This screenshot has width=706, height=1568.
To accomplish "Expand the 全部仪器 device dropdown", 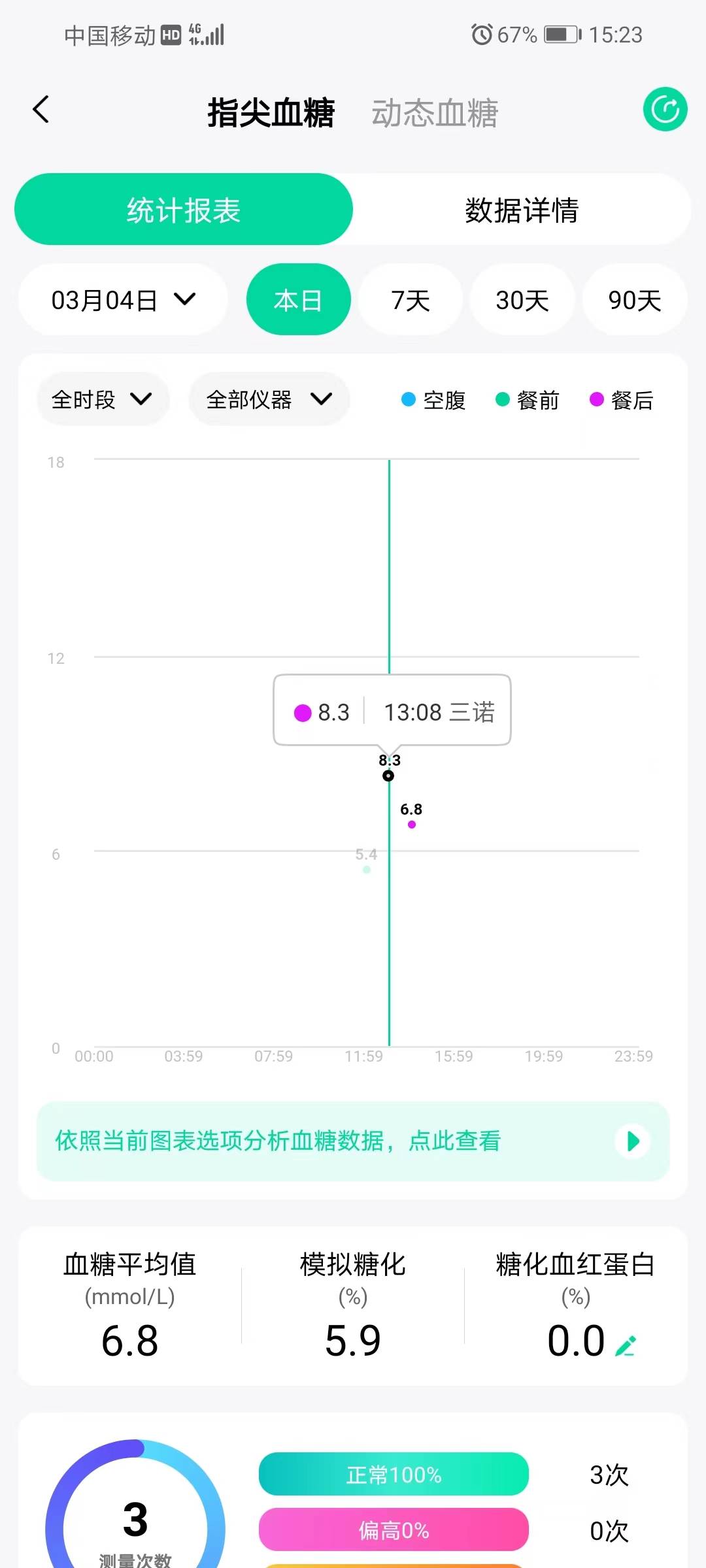I will [269, 399].
